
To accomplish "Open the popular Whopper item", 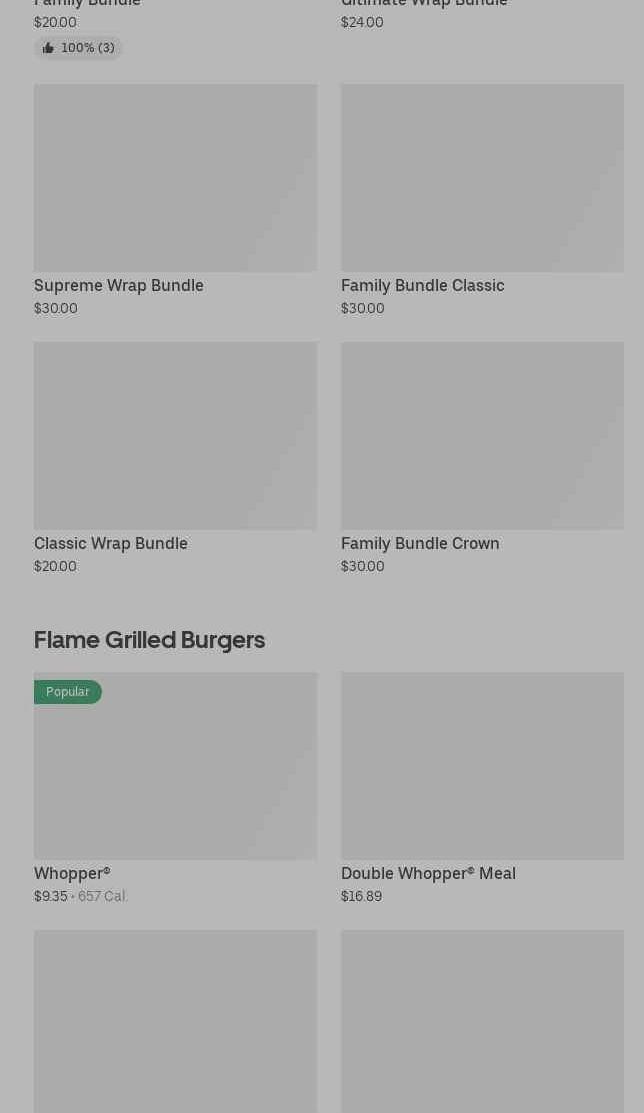I will click(175, 789).
